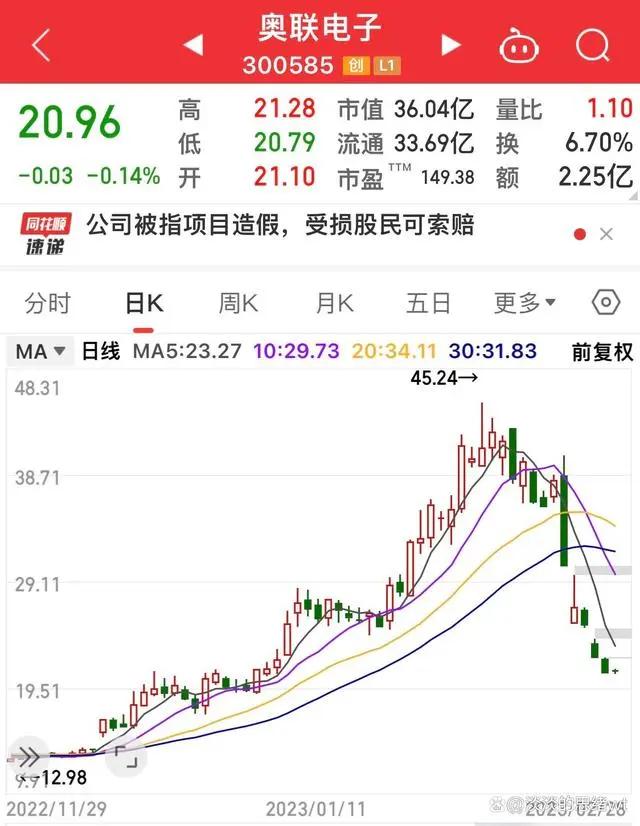Go back using the top-left arrow
The width and height of the screenshot is (640, 826).
coord(40,45)
